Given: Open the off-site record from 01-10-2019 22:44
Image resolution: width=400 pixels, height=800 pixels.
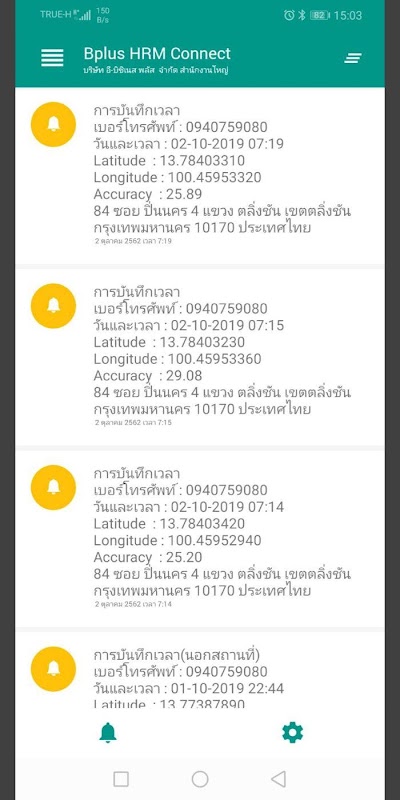Looking at the screenshot, I should 199,670.
